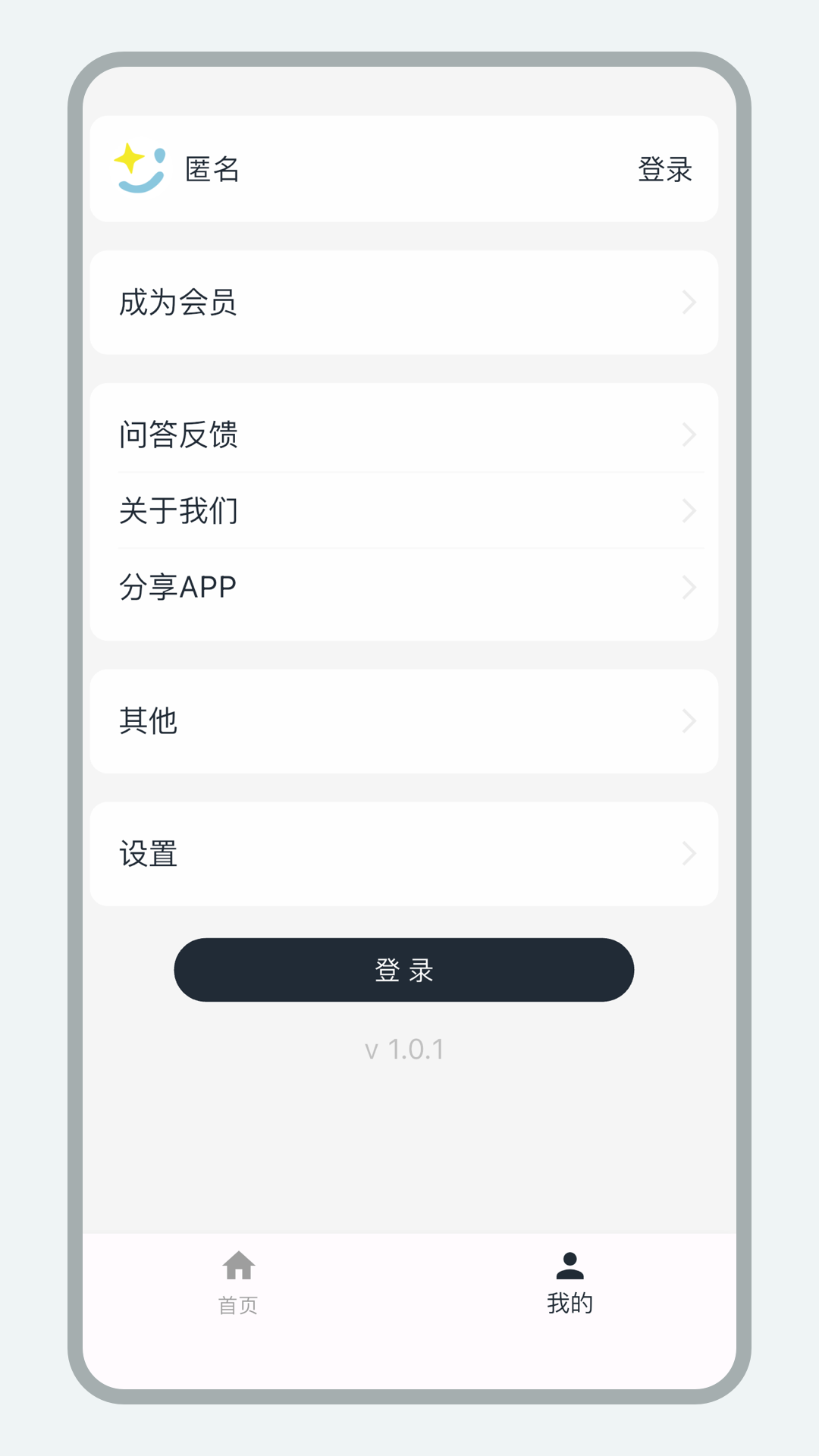
Task: Open the 成为会员 membership row
Action: click(403, 303)
